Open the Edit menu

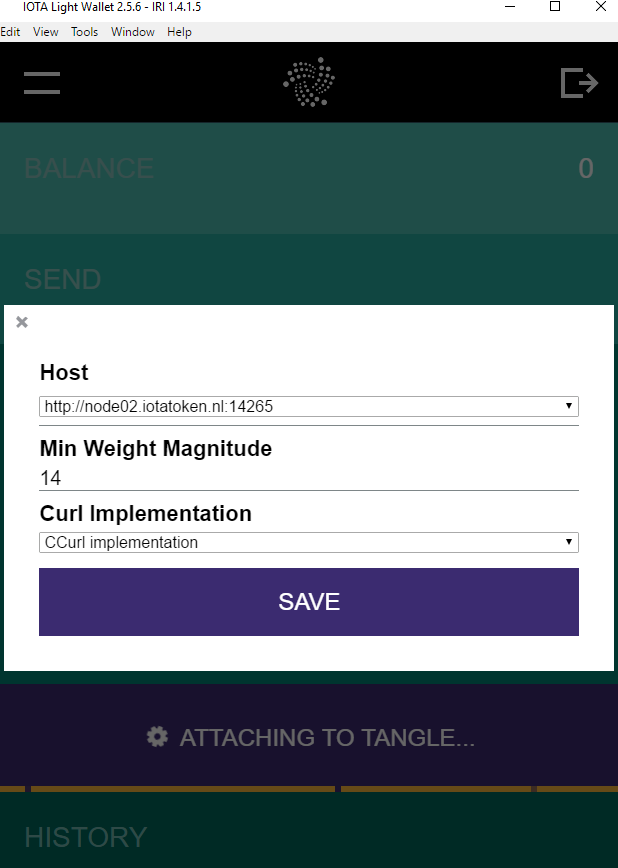click(10, 32)
